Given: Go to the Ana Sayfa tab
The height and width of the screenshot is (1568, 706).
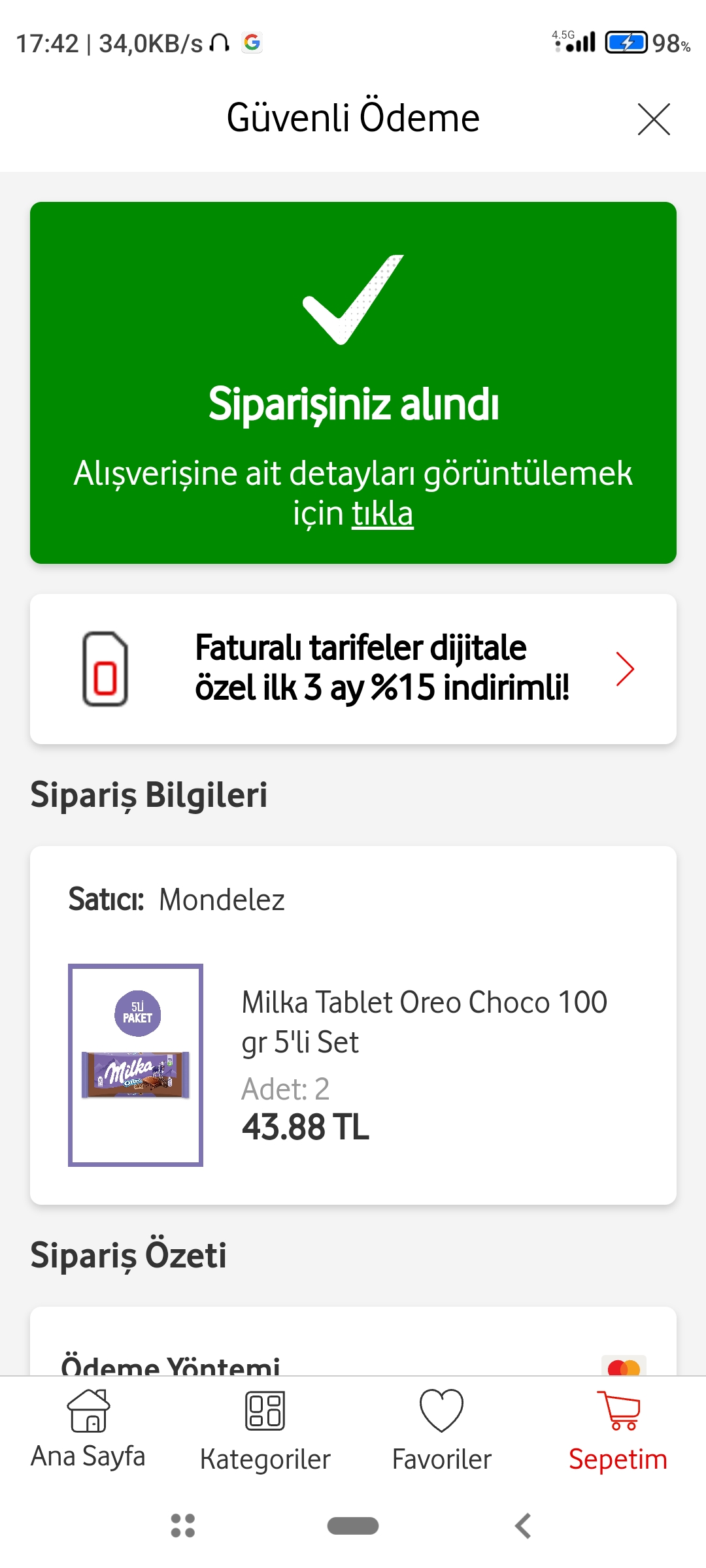Looking at the screenshot, I should pos(88,1430).
